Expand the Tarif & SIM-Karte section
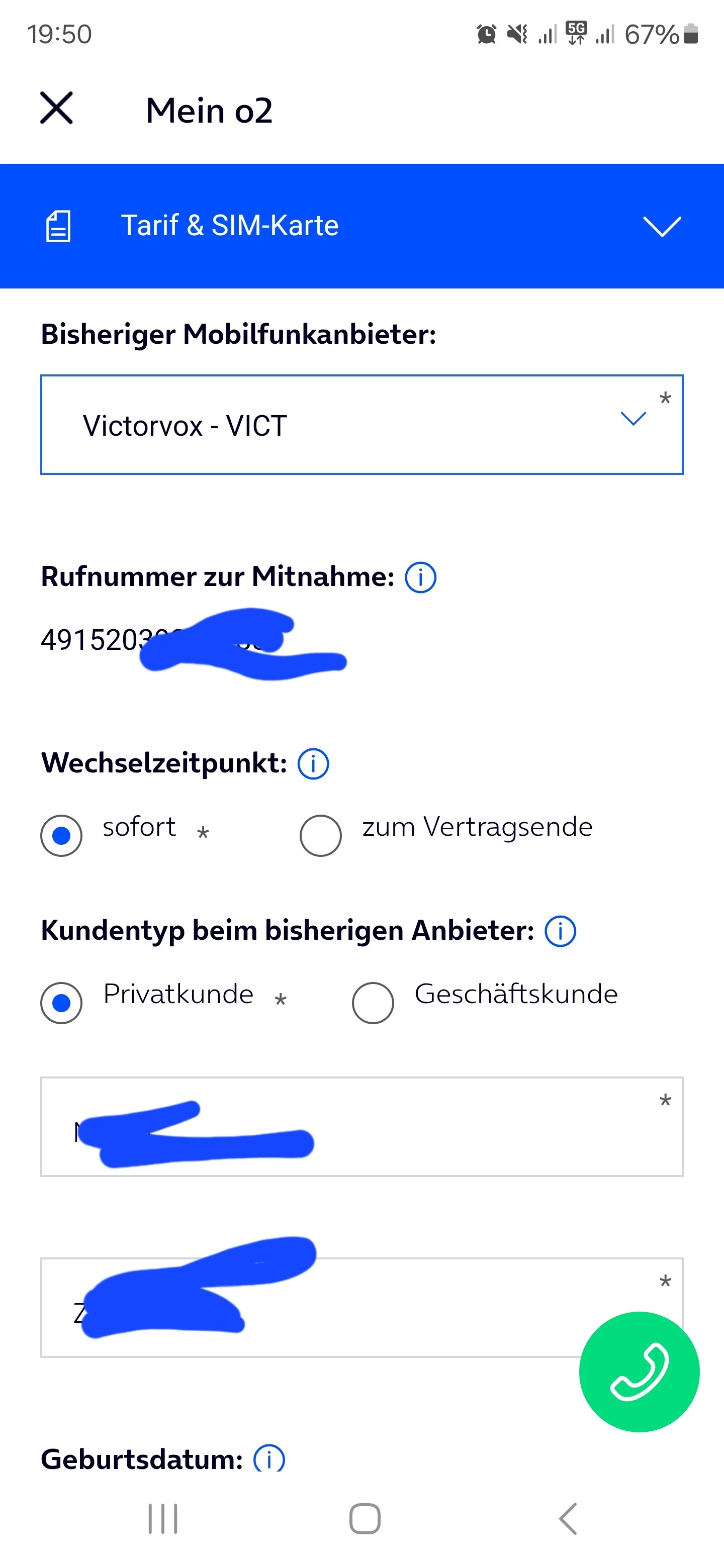The image size is (724, 1568). pos(661,226)
